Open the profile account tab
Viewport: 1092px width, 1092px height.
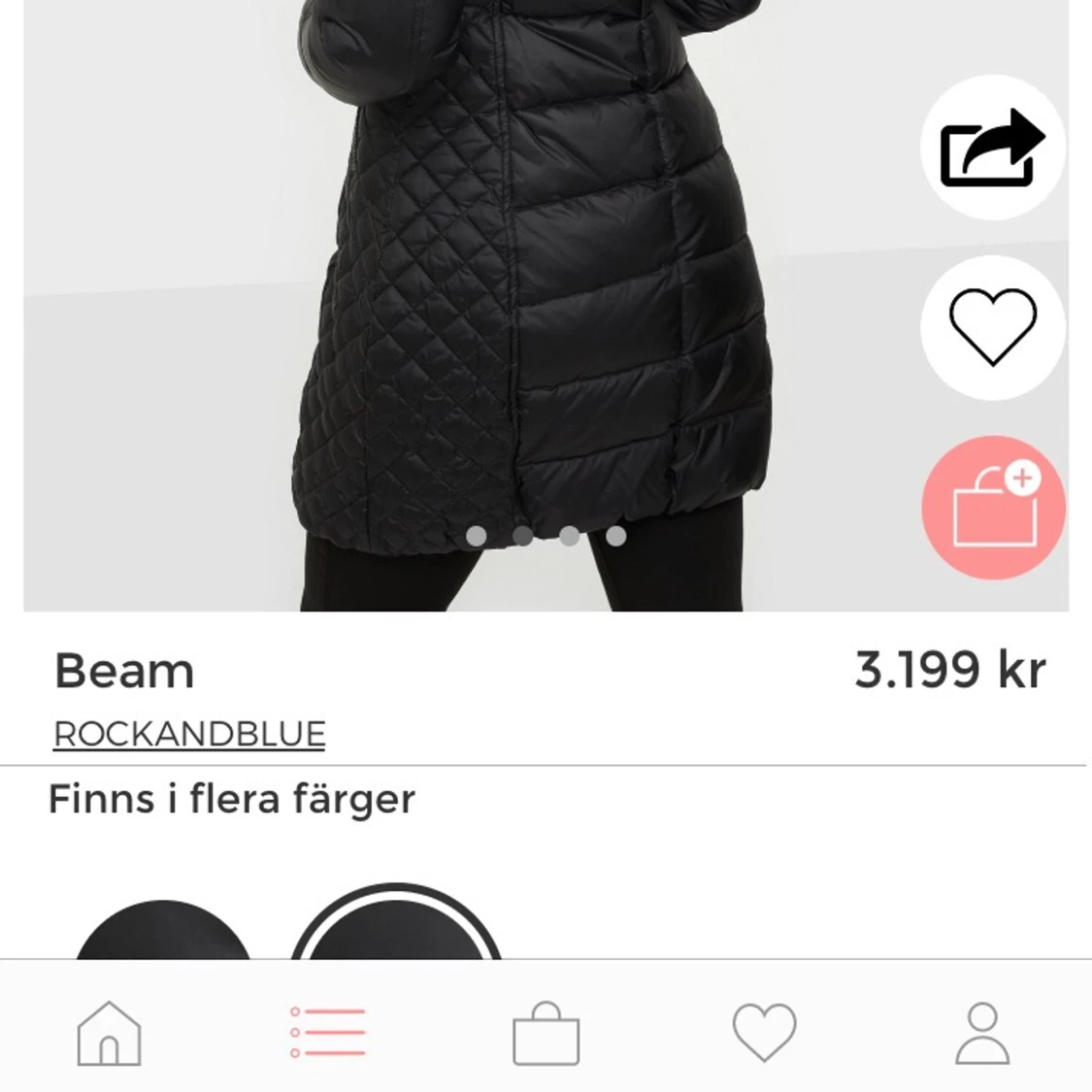coord(982,1033)
